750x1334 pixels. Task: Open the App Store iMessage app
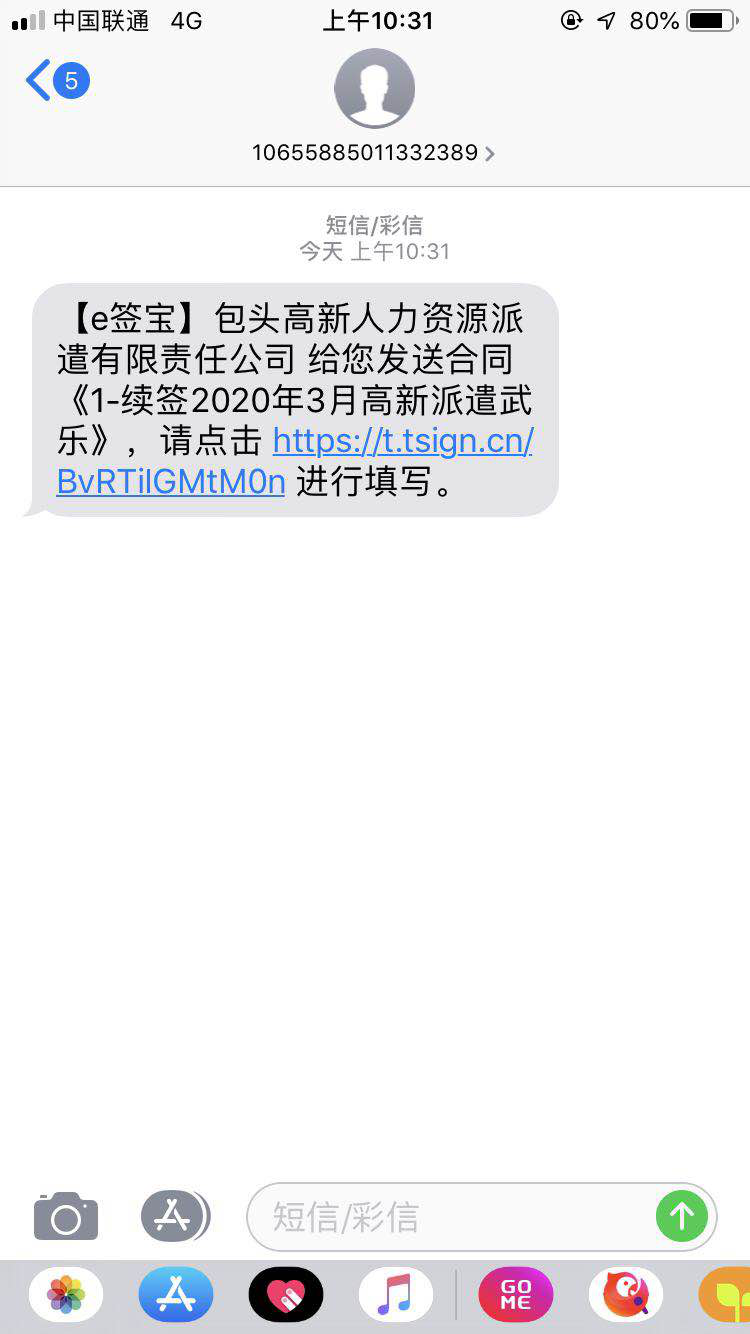176,1295
